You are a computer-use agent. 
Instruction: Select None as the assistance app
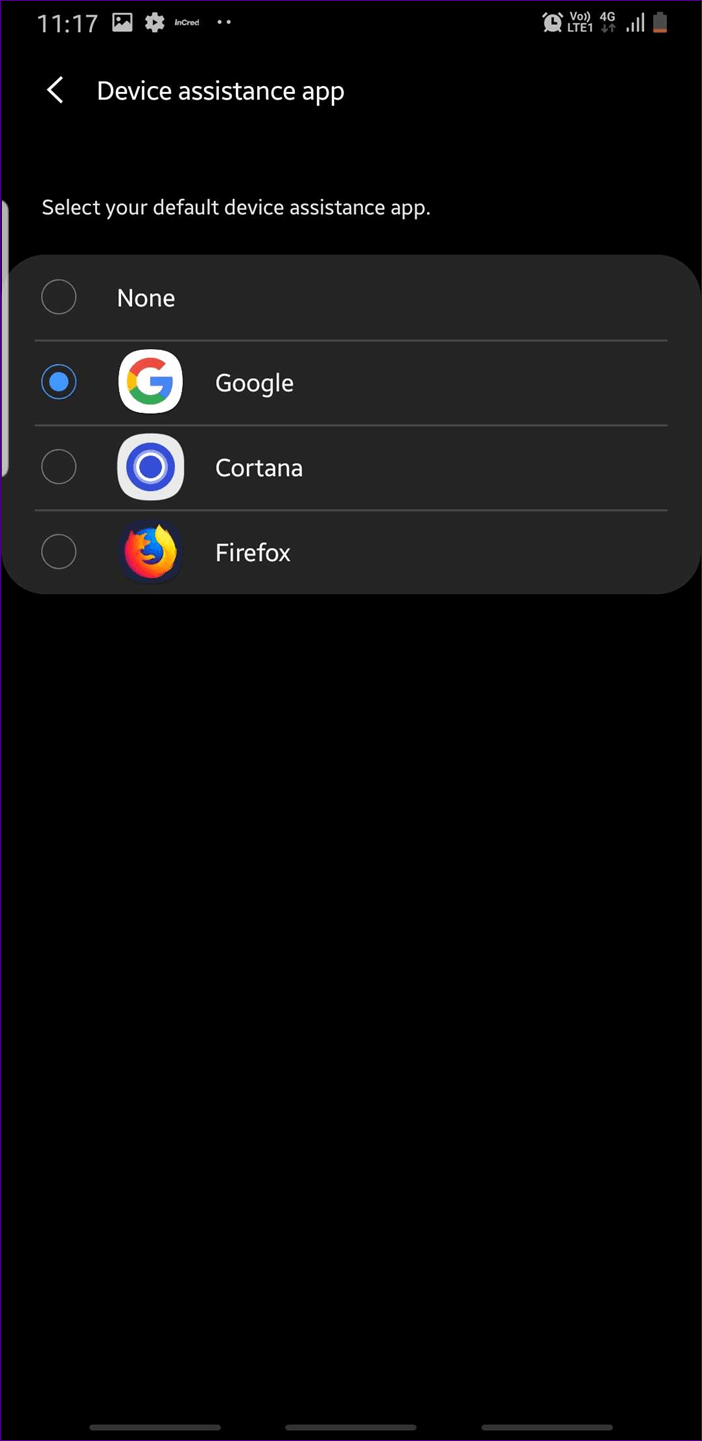click(351, 298)
